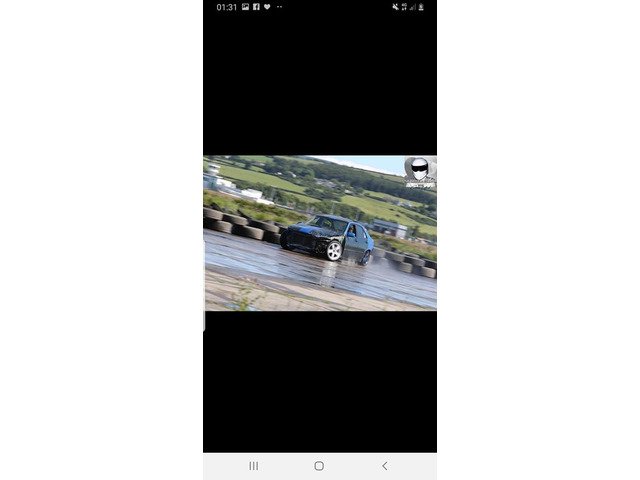Tap the drifting car photo to show controls
The width and height of the screenshot is (640, 480).
tap(320, 233)
